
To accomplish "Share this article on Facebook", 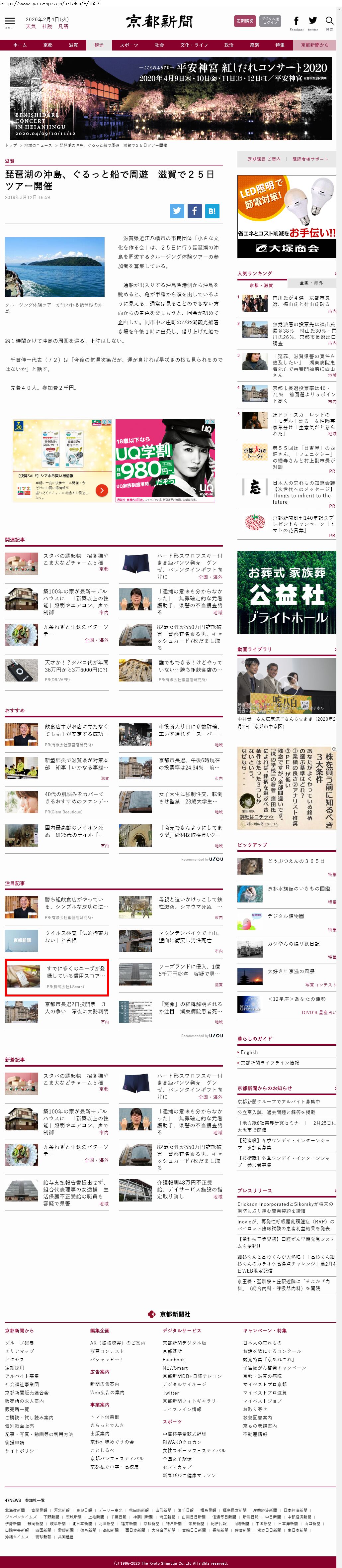I will pyautogui.click(x=194, y=211).
